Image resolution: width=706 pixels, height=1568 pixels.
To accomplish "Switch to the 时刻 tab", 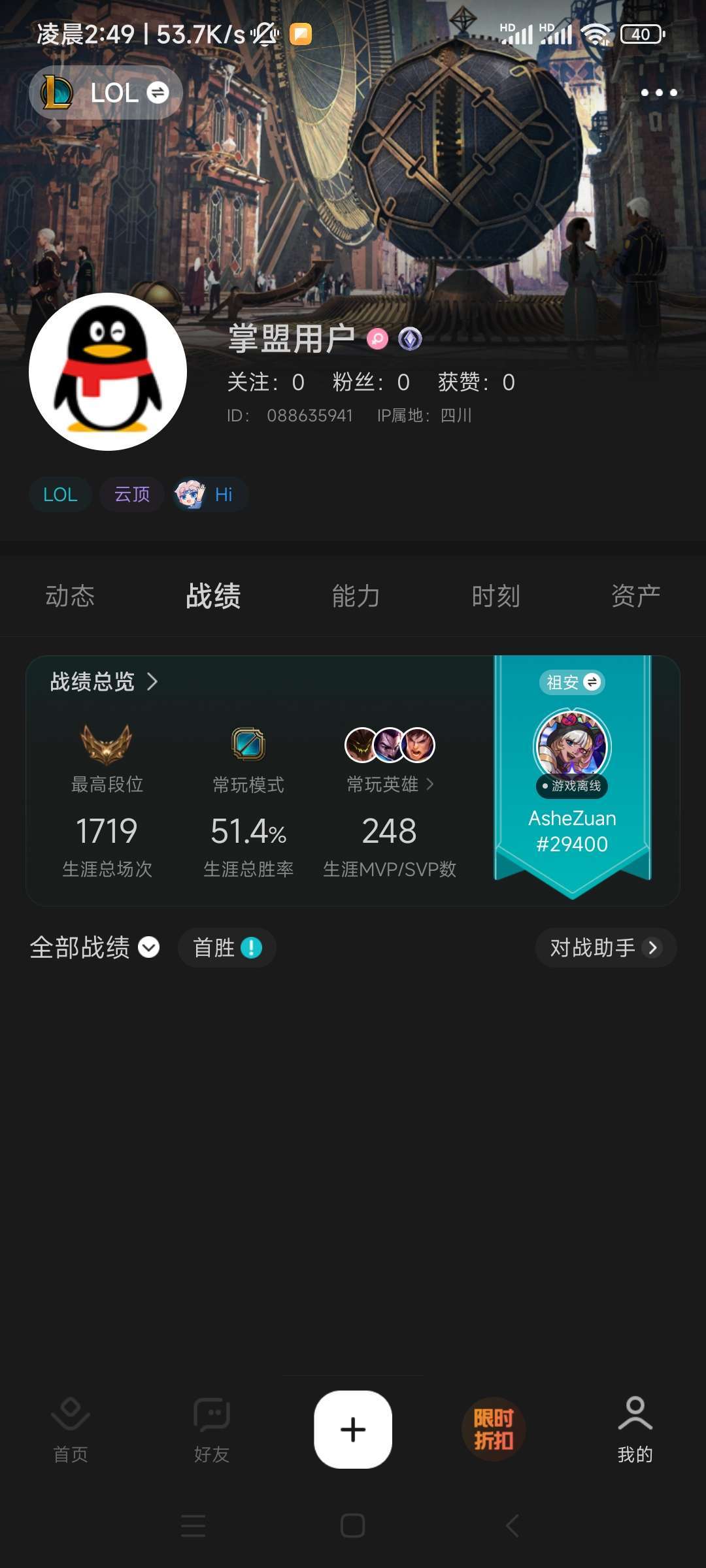I will (x=496, y=596).
